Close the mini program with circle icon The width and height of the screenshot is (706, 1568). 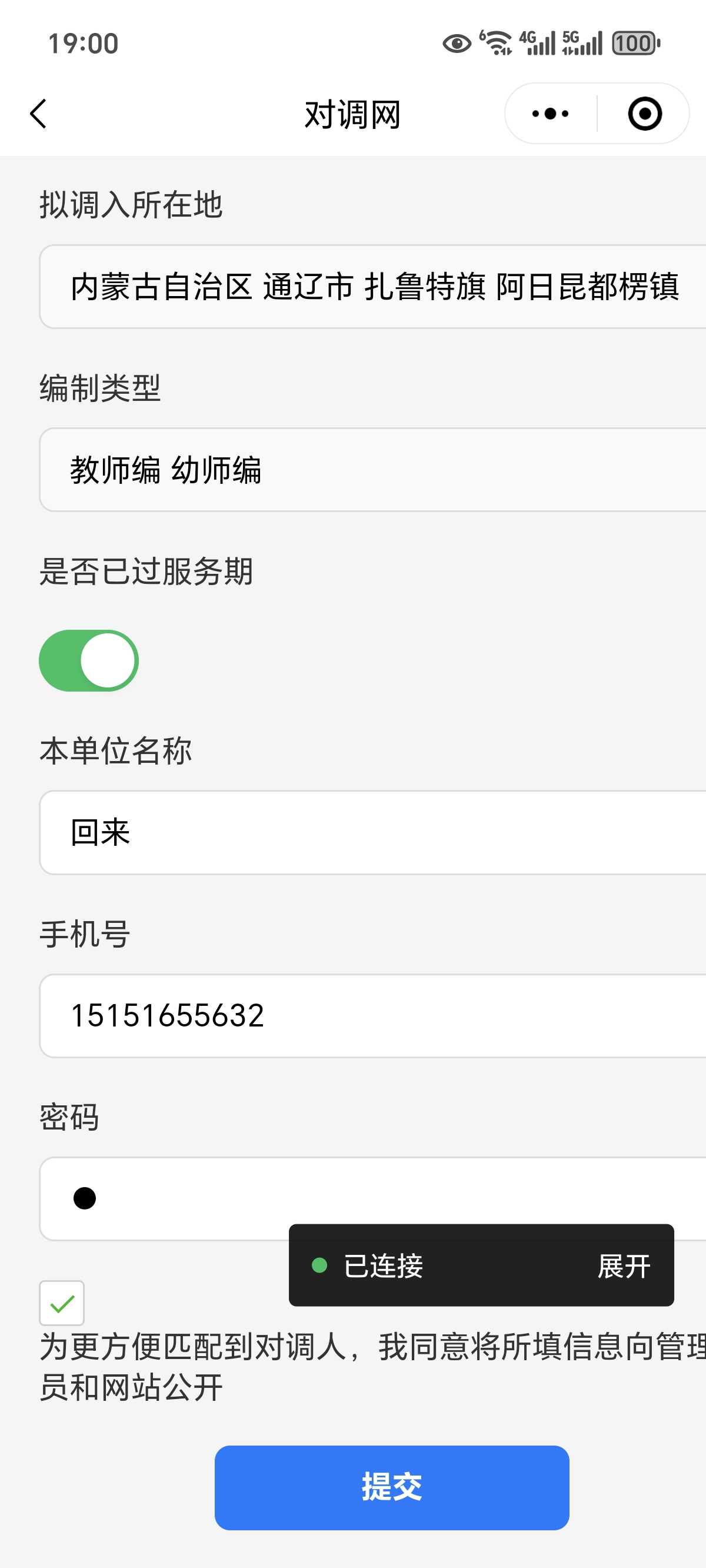pos(645,114)
